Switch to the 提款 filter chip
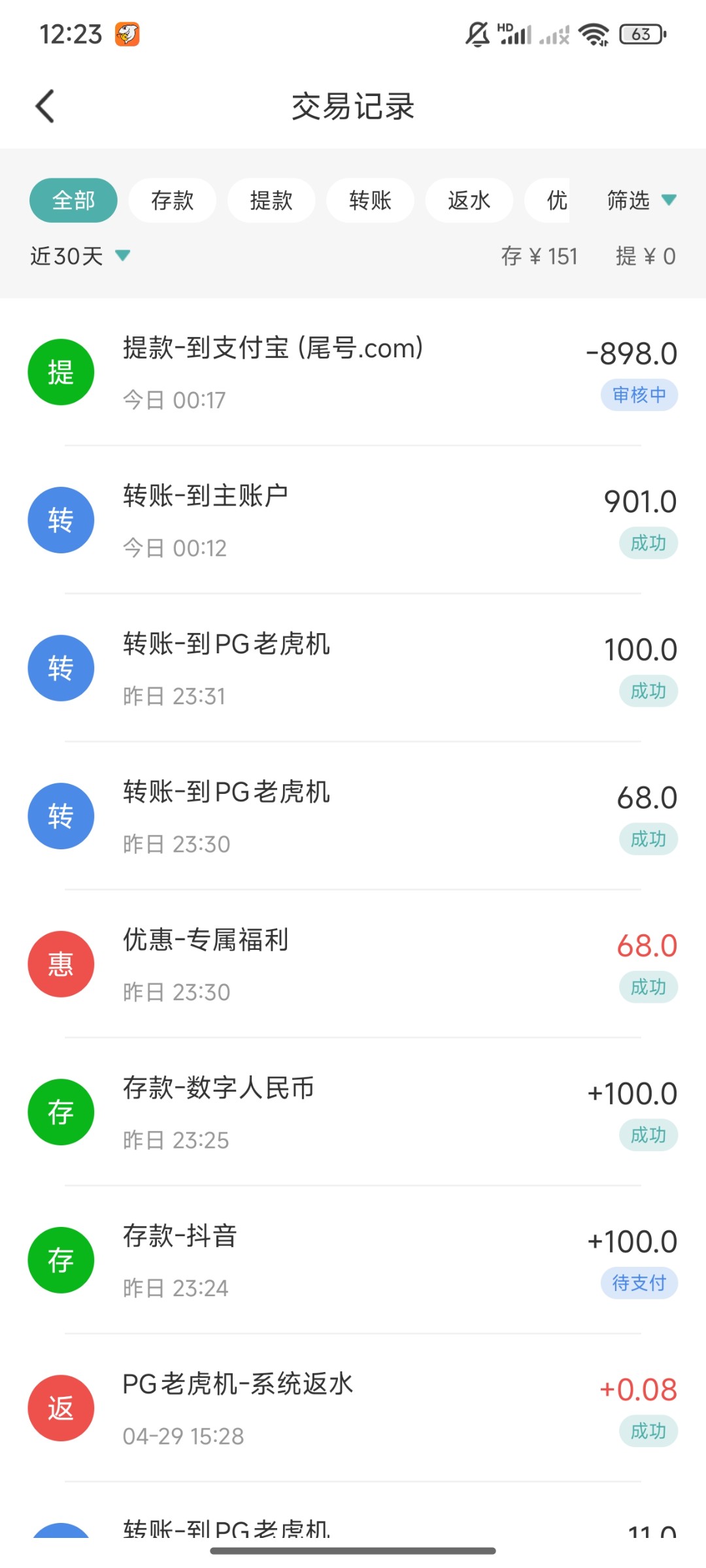706x1568 pixels. pos(271,200)
